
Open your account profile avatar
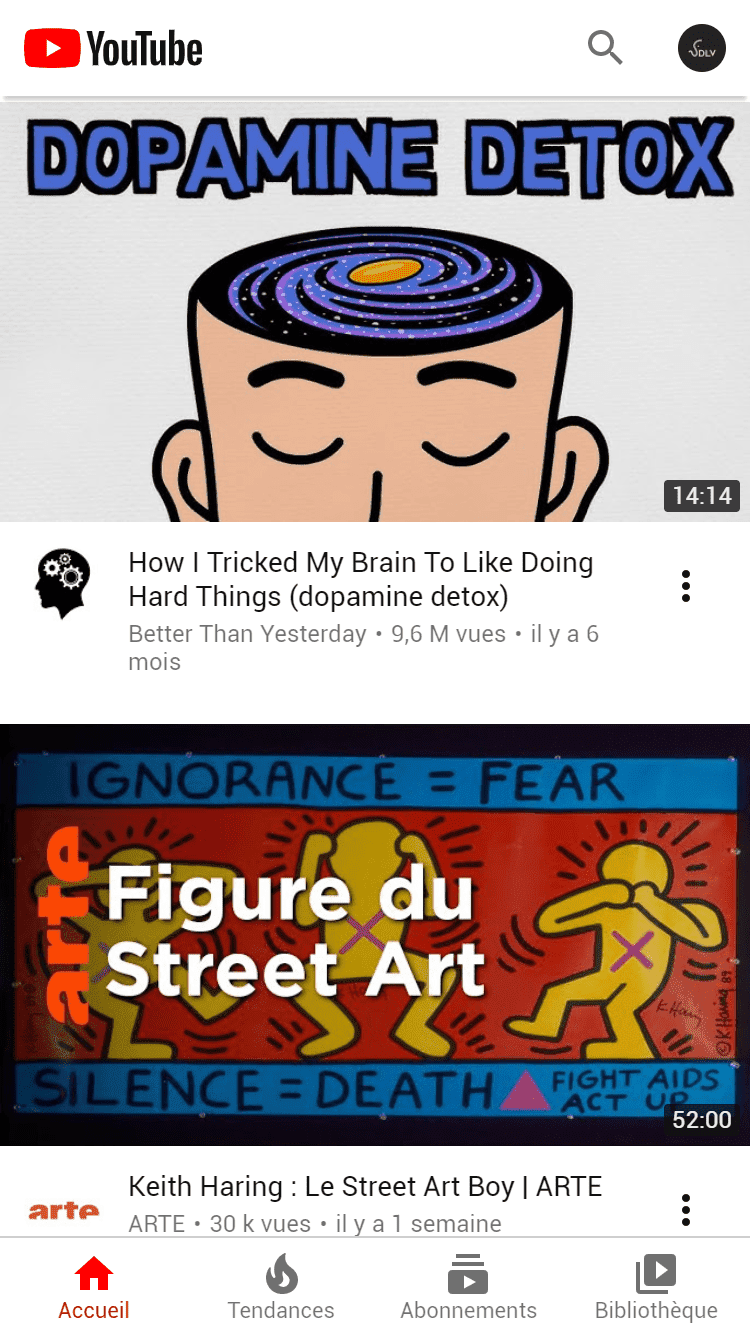[x=701, y=47]
